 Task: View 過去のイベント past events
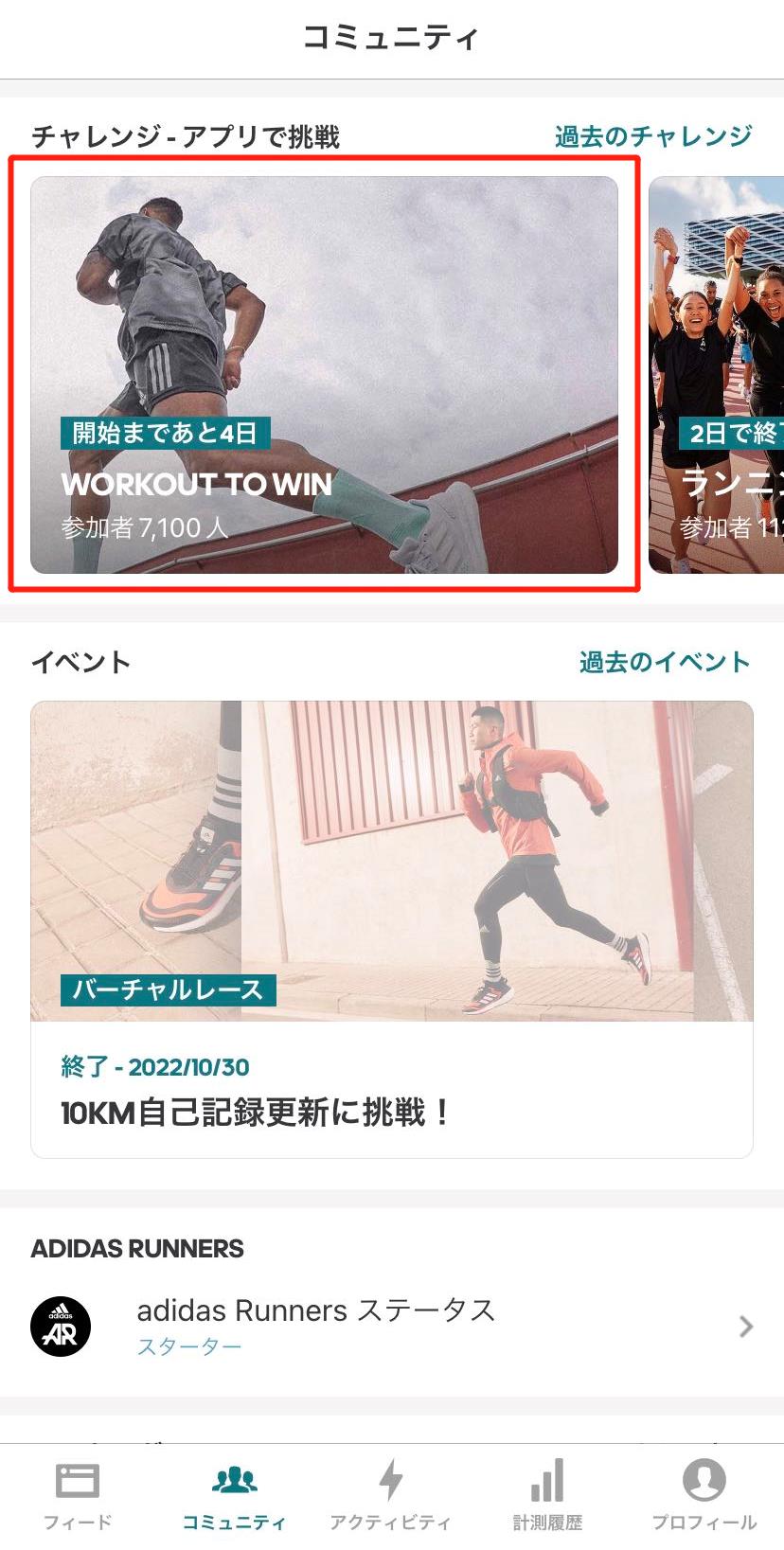click(x=664, y=662)
